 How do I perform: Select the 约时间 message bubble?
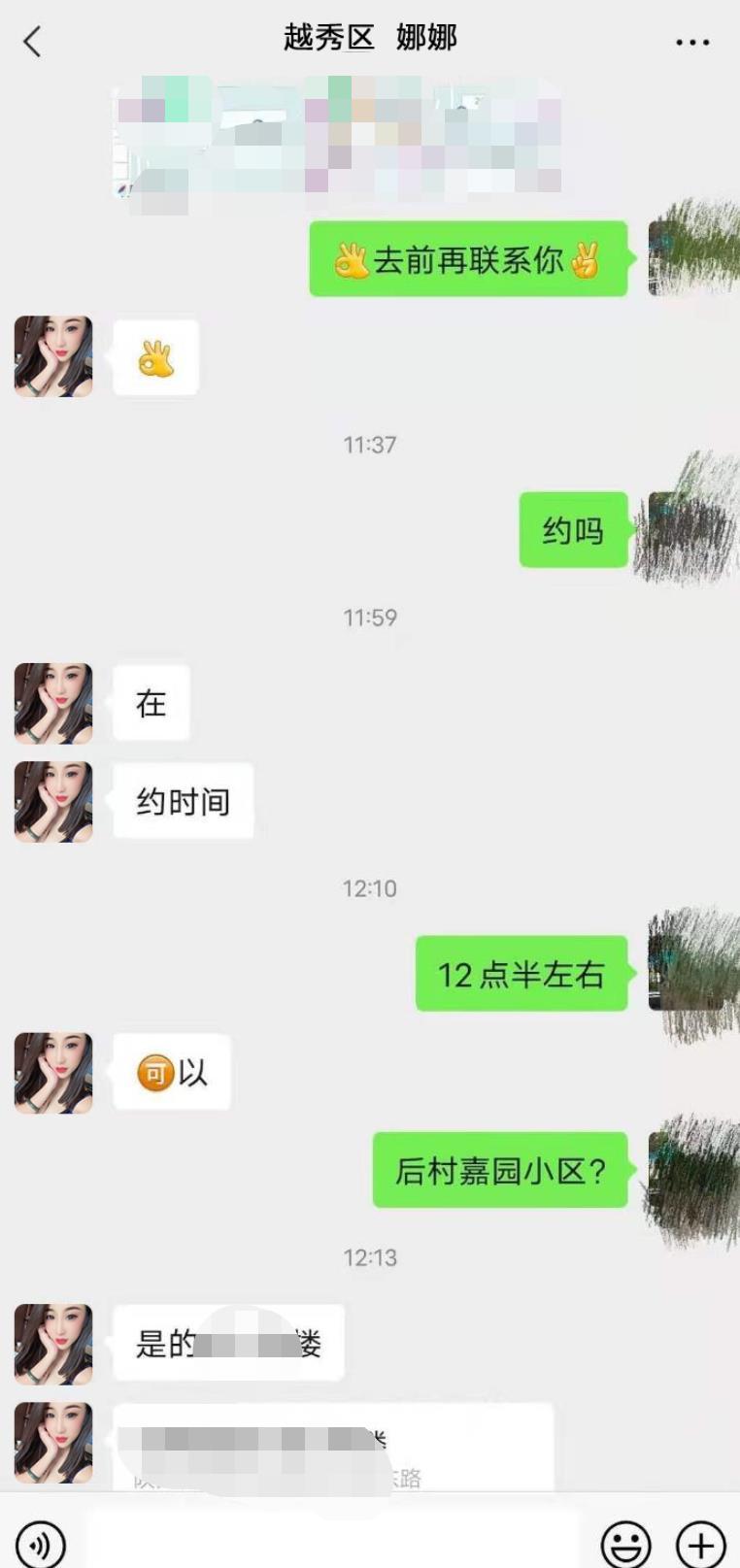pos(184,801)
